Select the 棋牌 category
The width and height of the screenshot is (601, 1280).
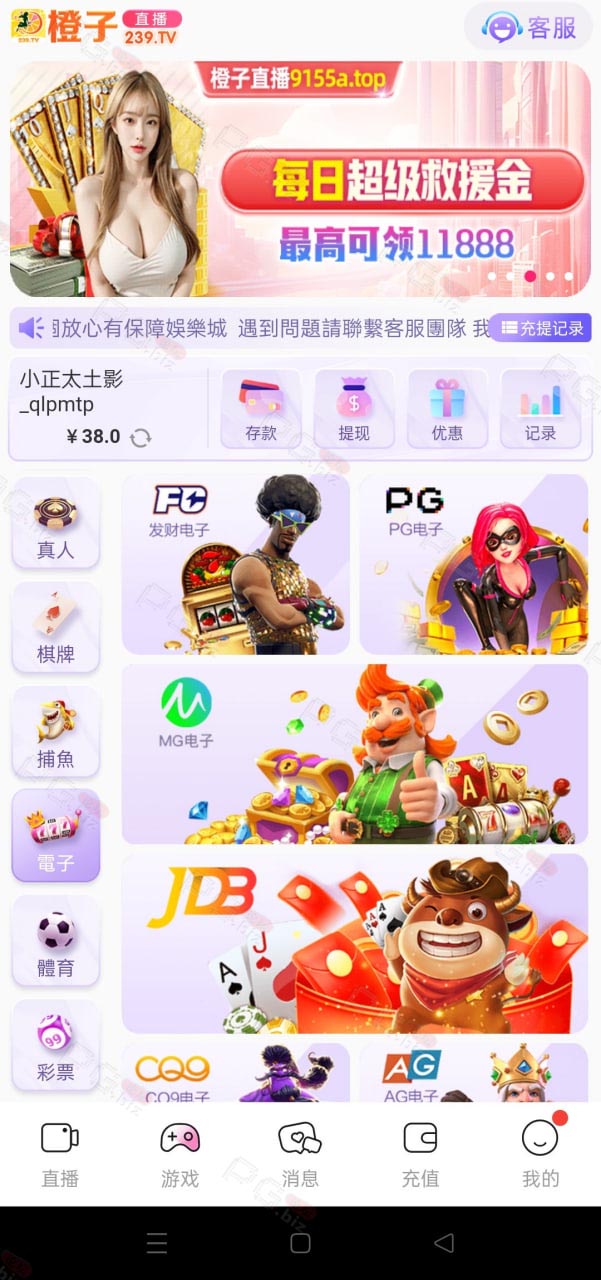click(x=56, y=627)
